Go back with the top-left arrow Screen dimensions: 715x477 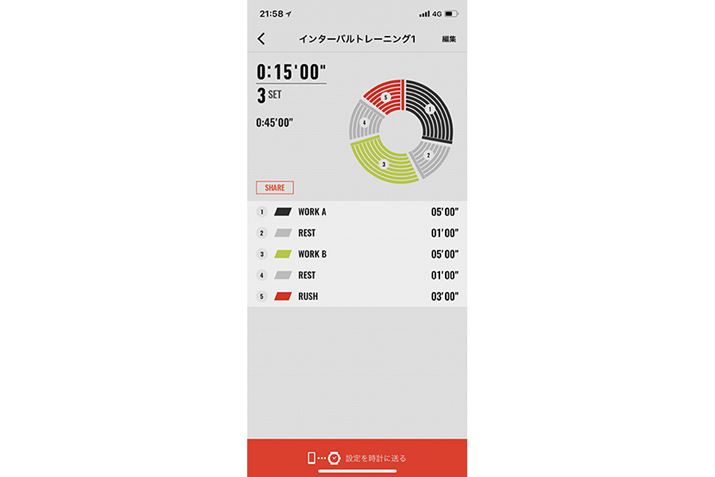point(262,39)
